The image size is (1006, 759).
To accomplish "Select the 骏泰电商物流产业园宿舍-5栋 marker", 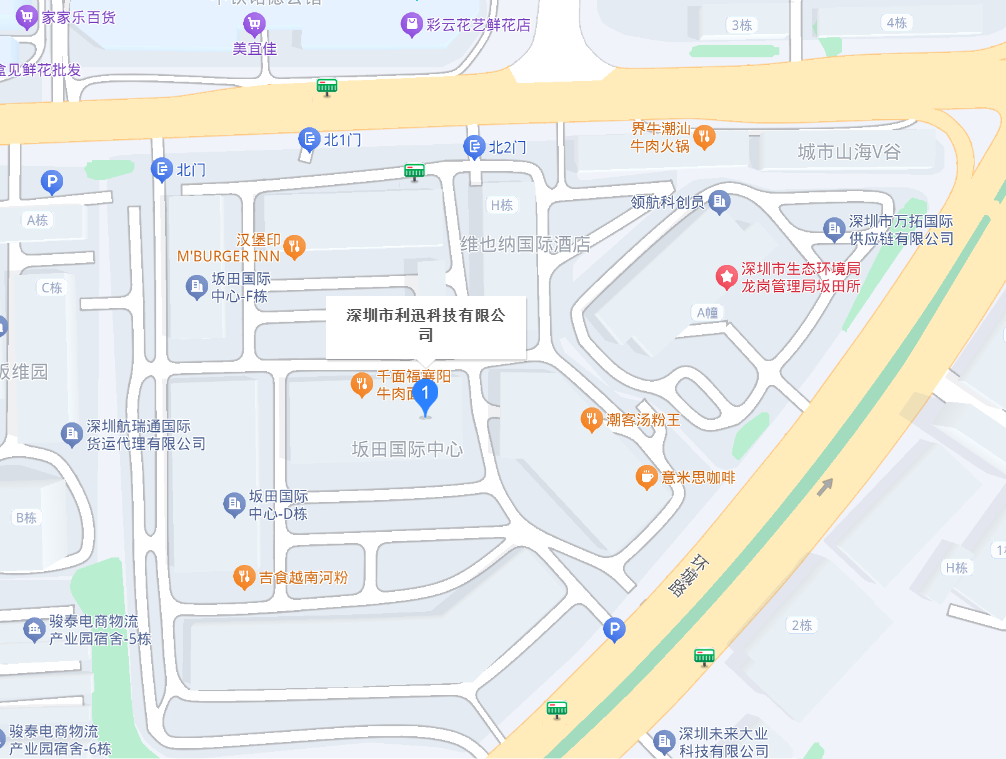I will click(x=34, y=629).
